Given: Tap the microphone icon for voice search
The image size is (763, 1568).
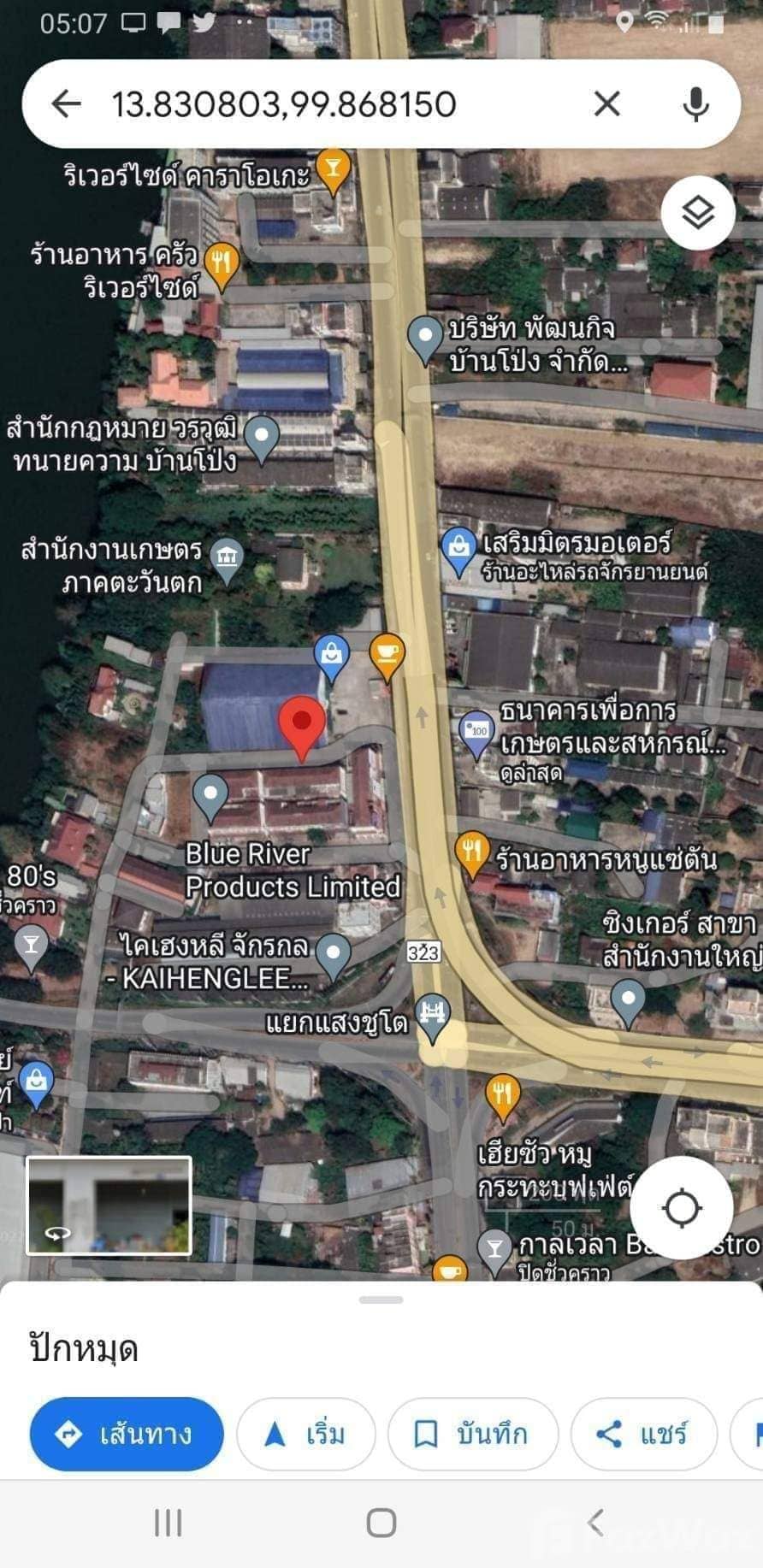Looking at the screenshot, I should (697, 103).
